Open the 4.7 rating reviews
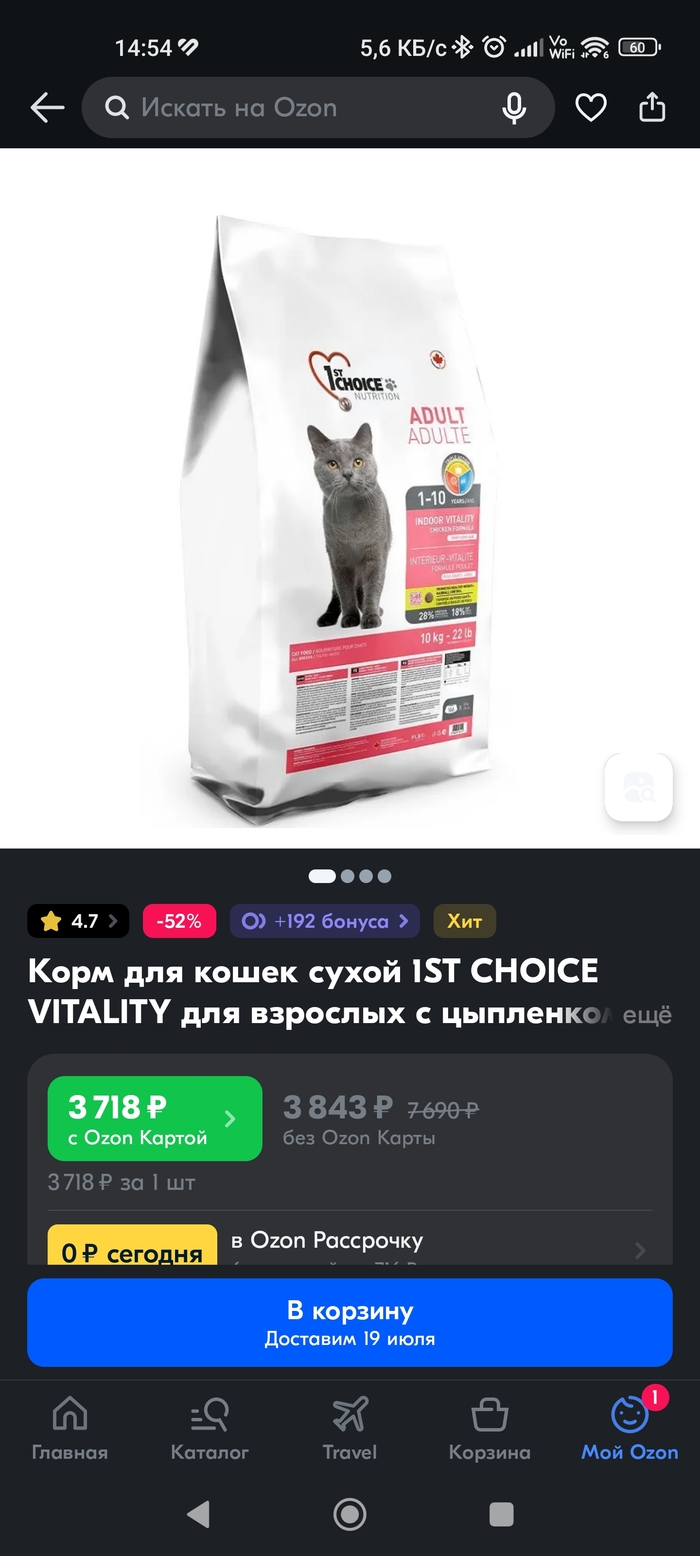The width and height of the screenshot is (700, 1556). pyautogui.click(x=78, y=921)
